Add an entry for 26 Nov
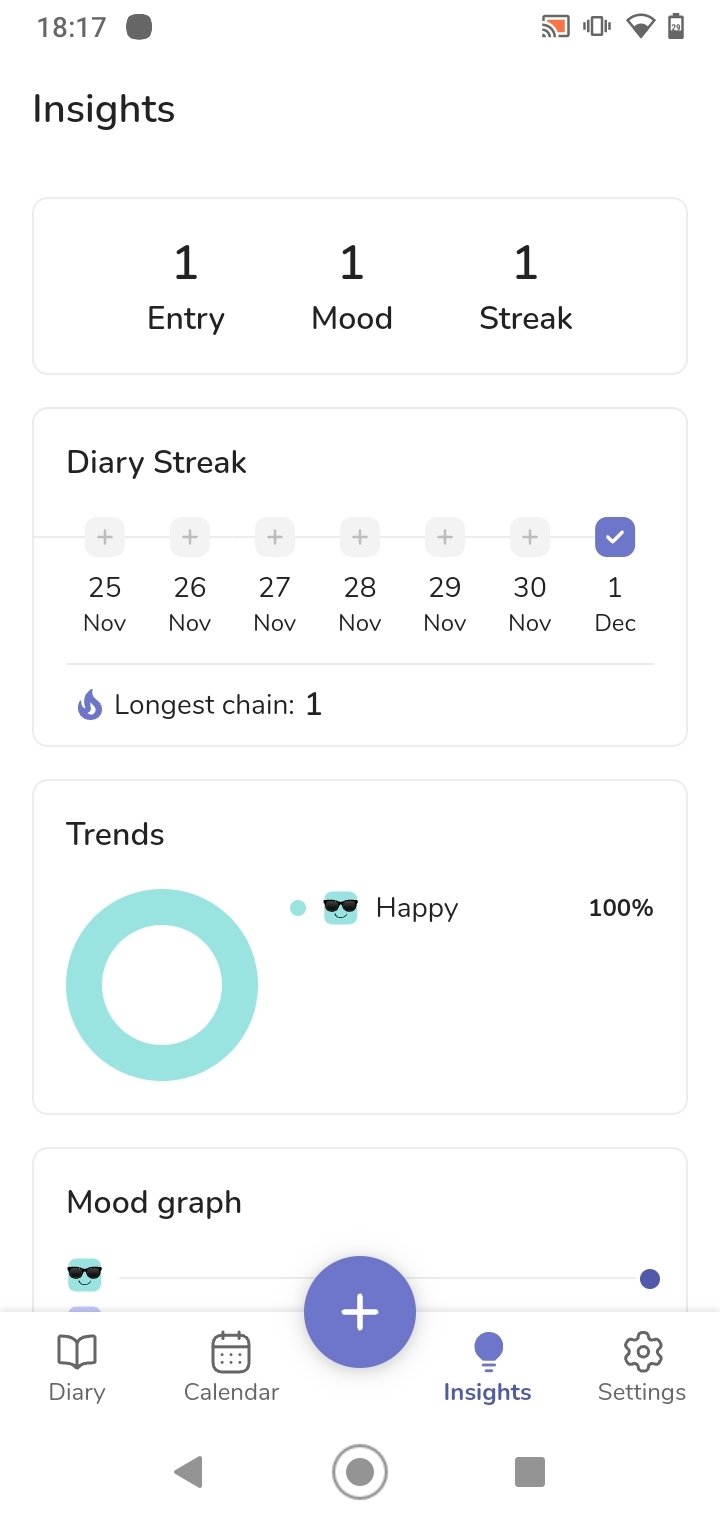This screenshot has height=1520, width=720. tap(190, 537)
